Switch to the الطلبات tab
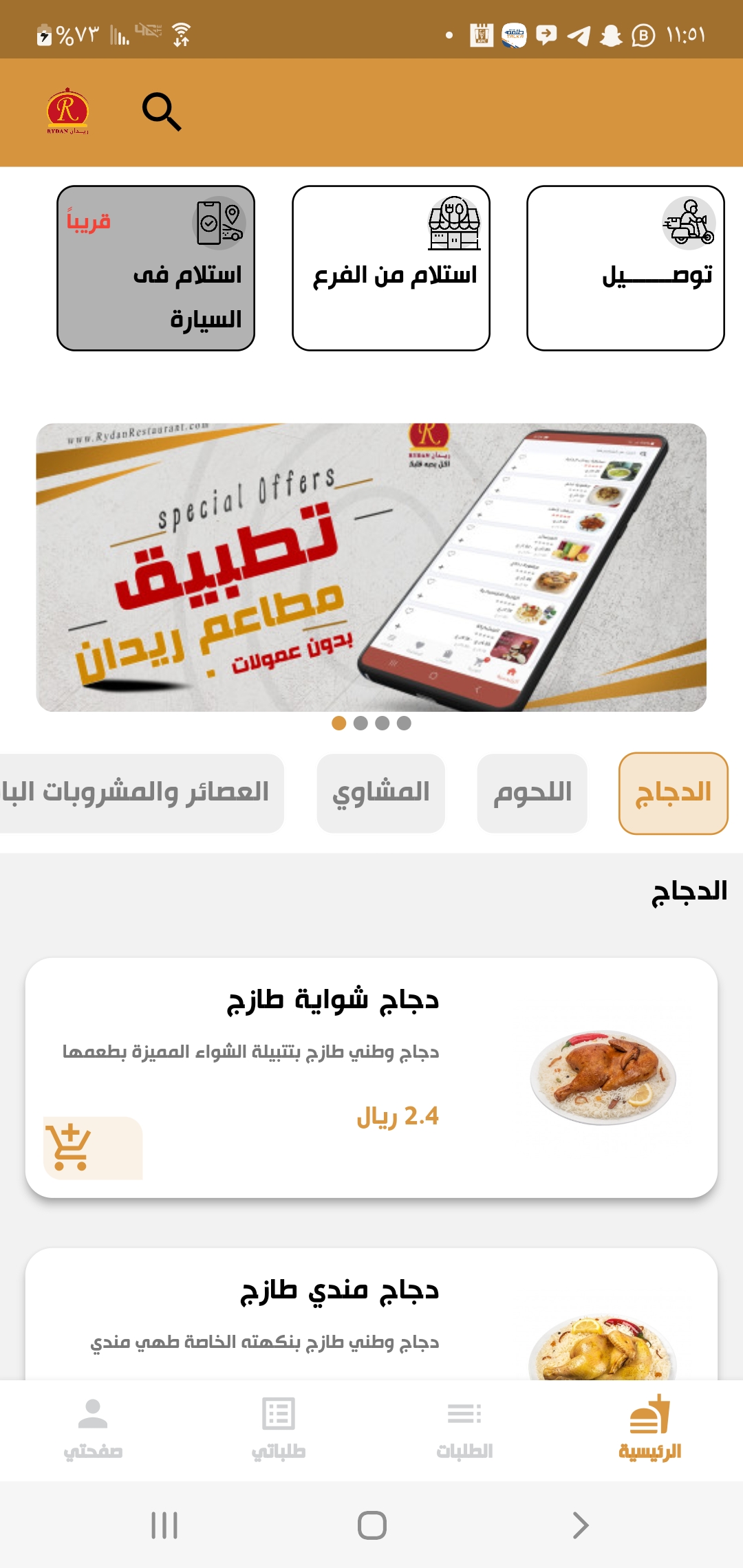 [x=464, y=1428]
